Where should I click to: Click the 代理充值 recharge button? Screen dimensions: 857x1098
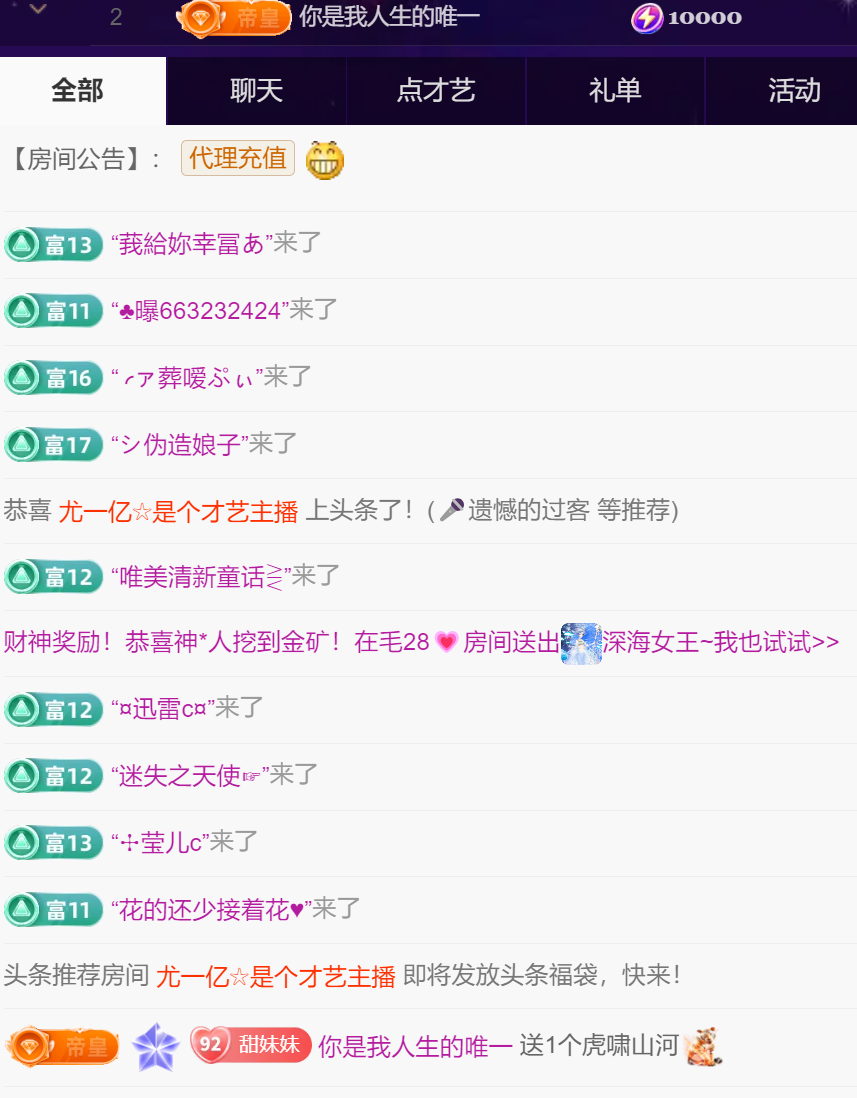(237, 158)
